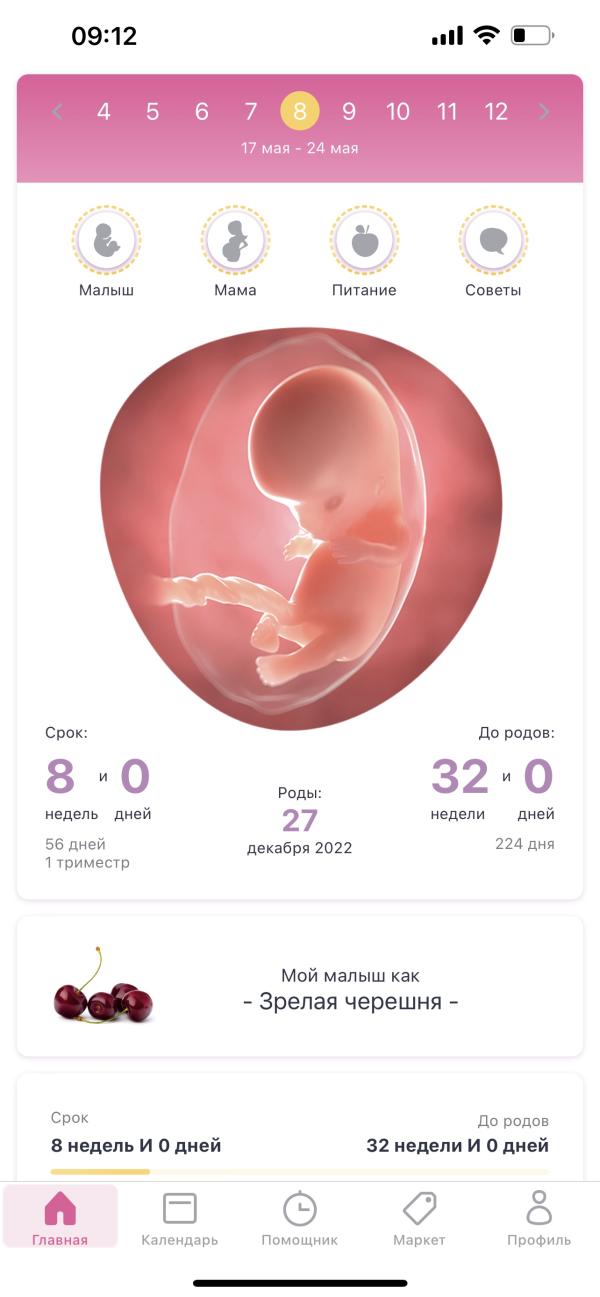This screenshot has width=600, height=1297.
Task: Select week 11
Action: (447, 112)
